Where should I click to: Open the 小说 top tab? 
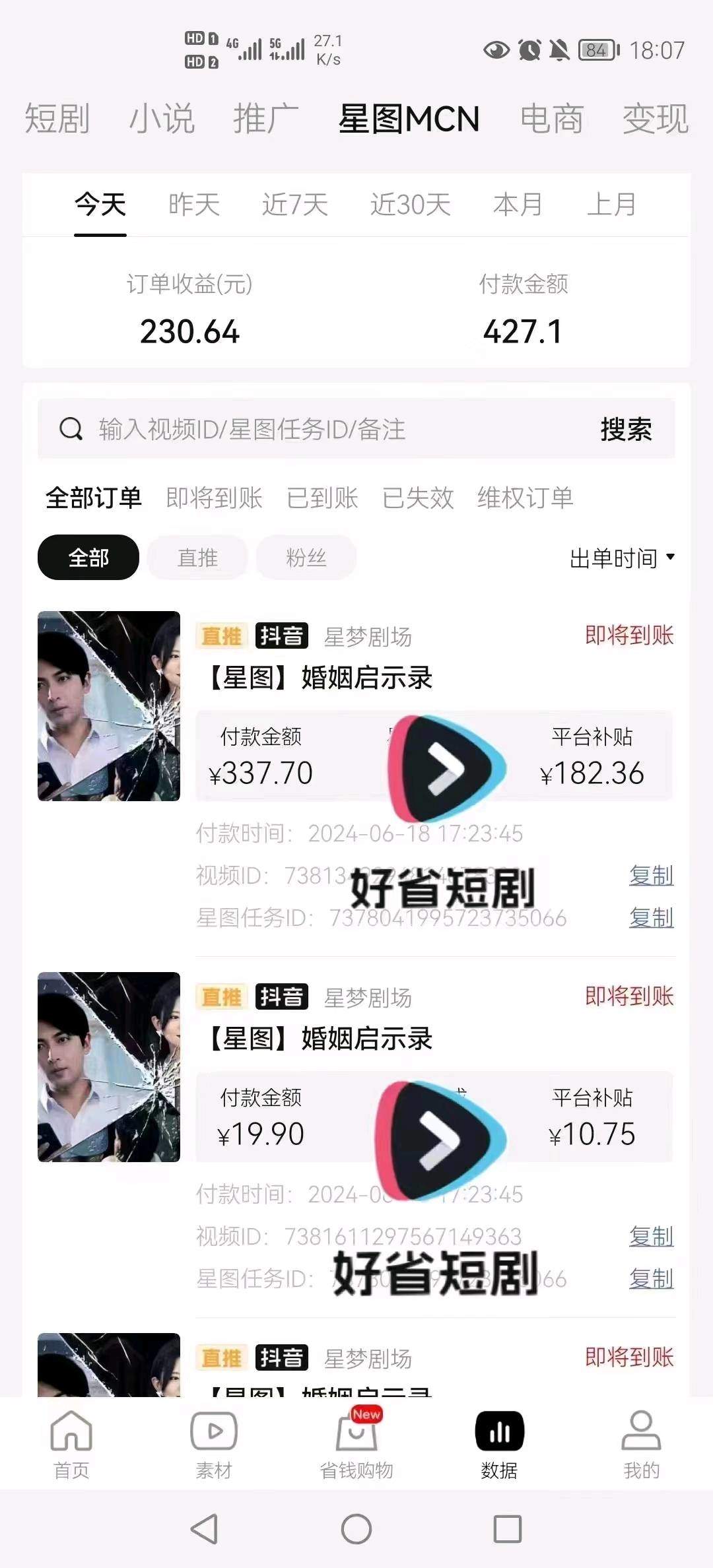[x=162, y=119]
